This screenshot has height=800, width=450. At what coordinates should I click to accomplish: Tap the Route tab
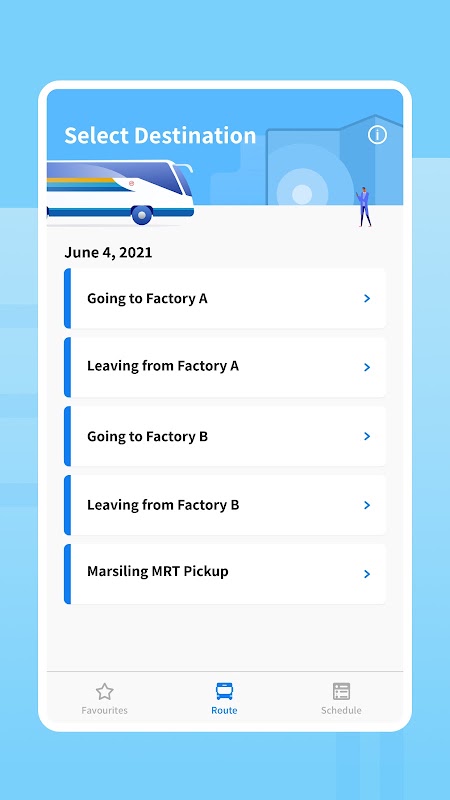tap(224, 699)
